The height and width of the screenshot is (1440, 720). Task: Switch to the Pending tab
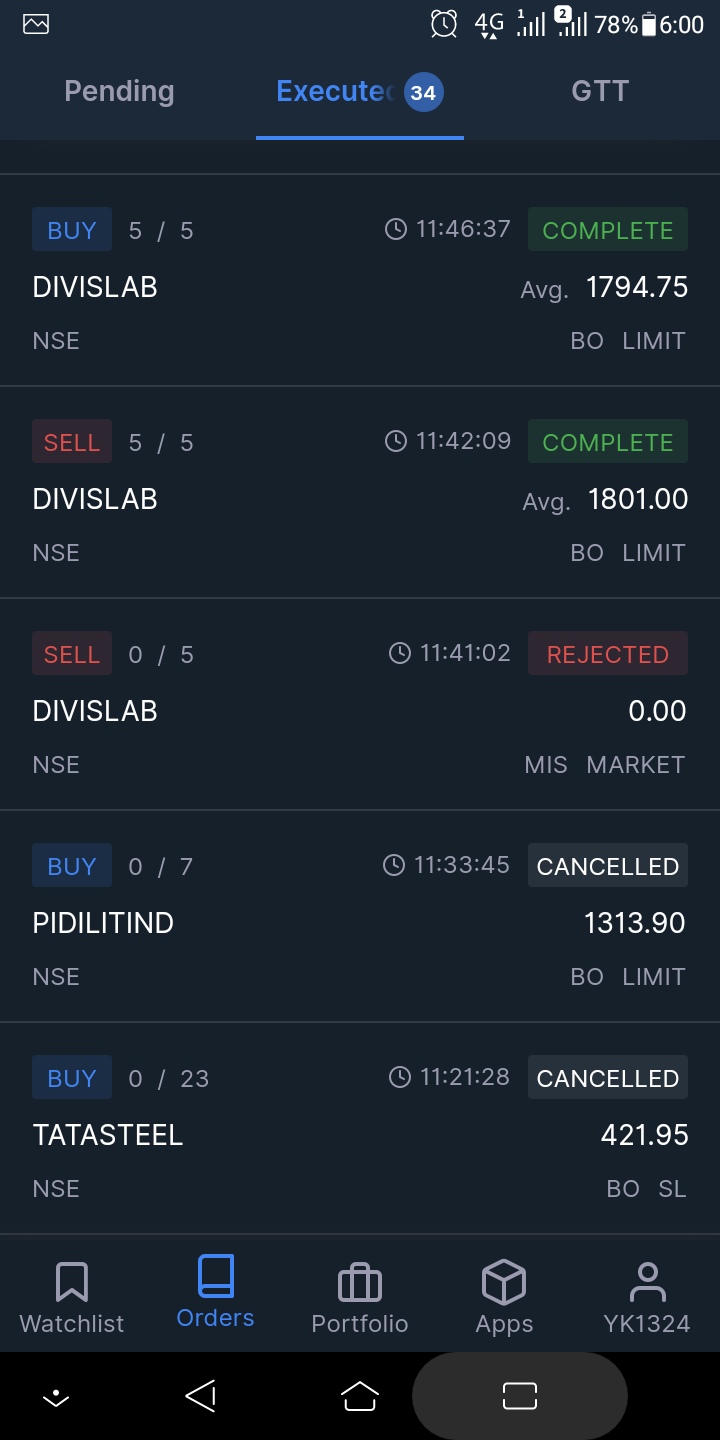(x=119, y=92)
